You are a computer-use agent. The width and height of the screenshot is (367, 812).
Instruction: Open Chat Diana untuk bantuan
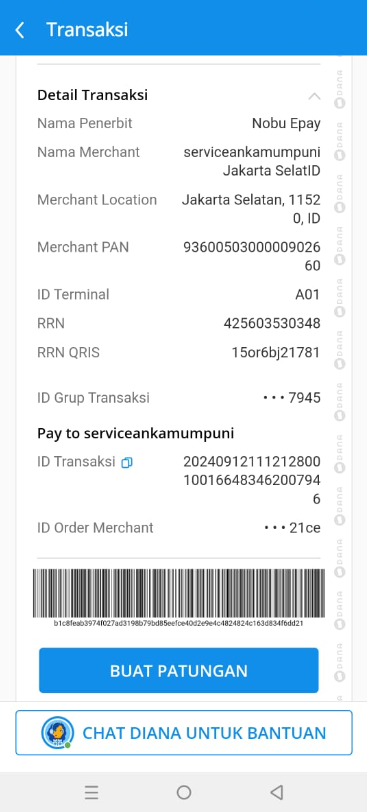[x=184, y=733]
